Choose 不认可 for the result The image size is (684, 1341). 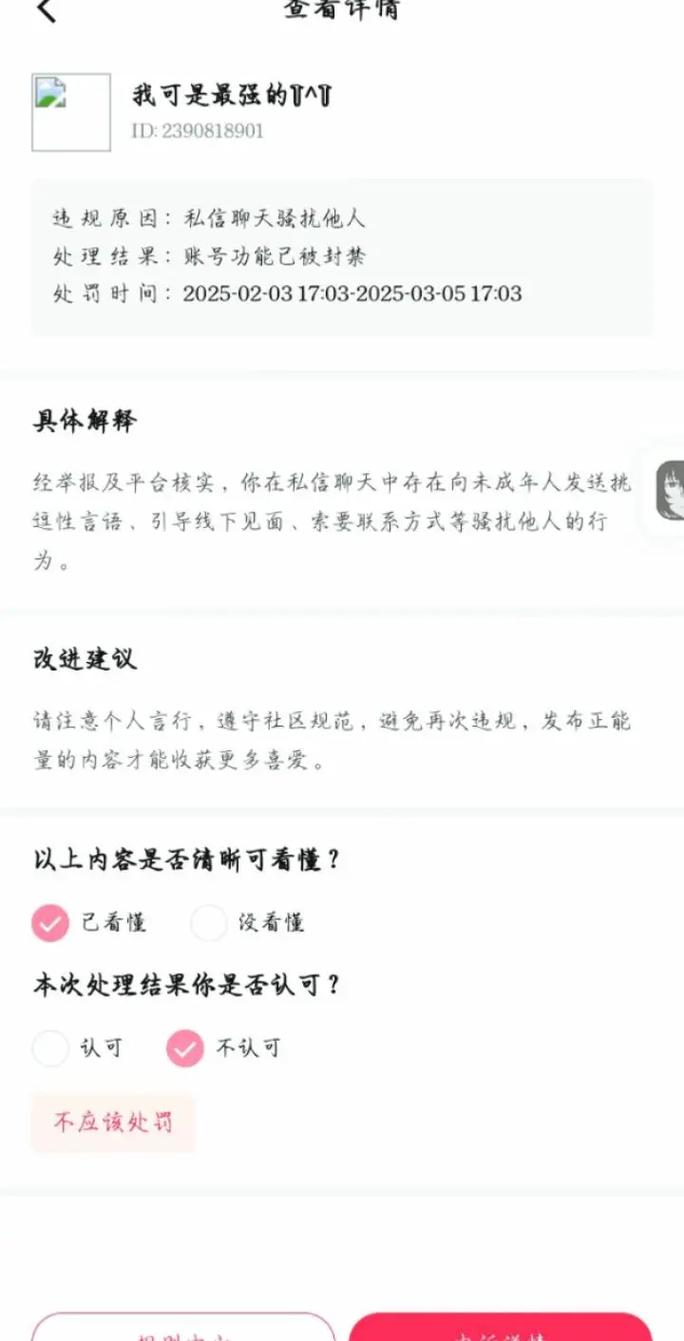185,1048
